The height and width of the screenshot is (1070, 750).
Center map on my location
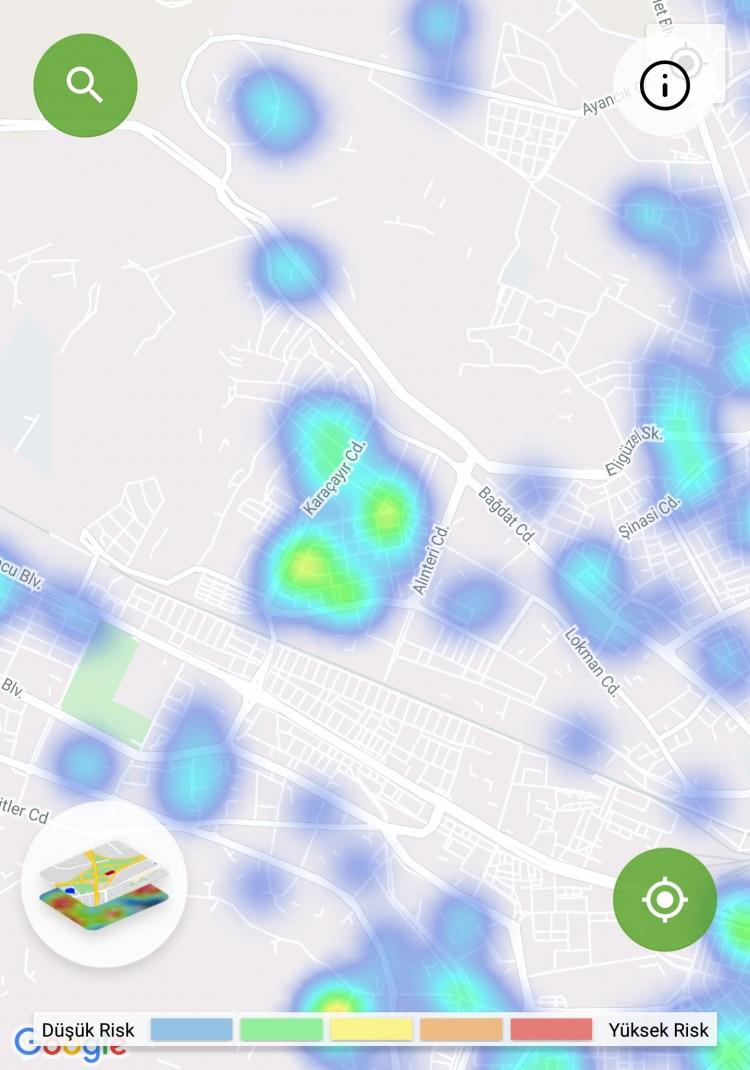(664, 899)
